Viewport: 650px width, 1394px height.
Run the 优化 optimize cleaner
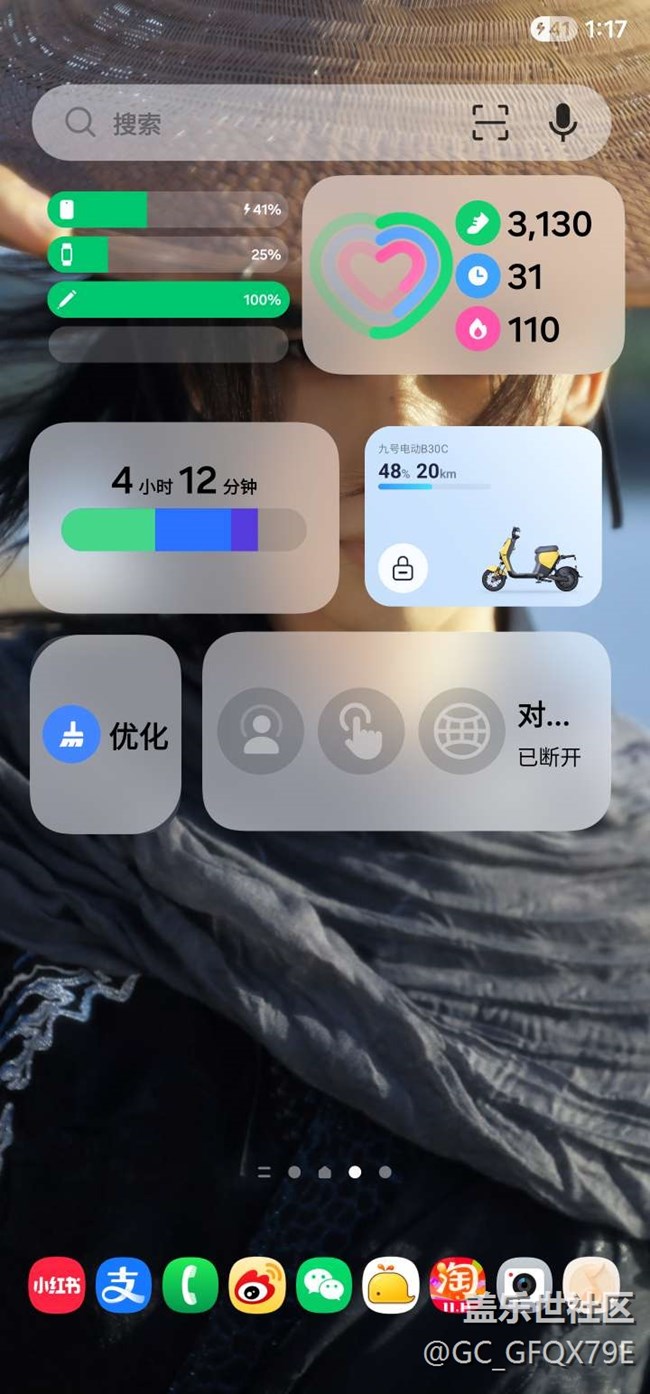(x=106, y=735)
